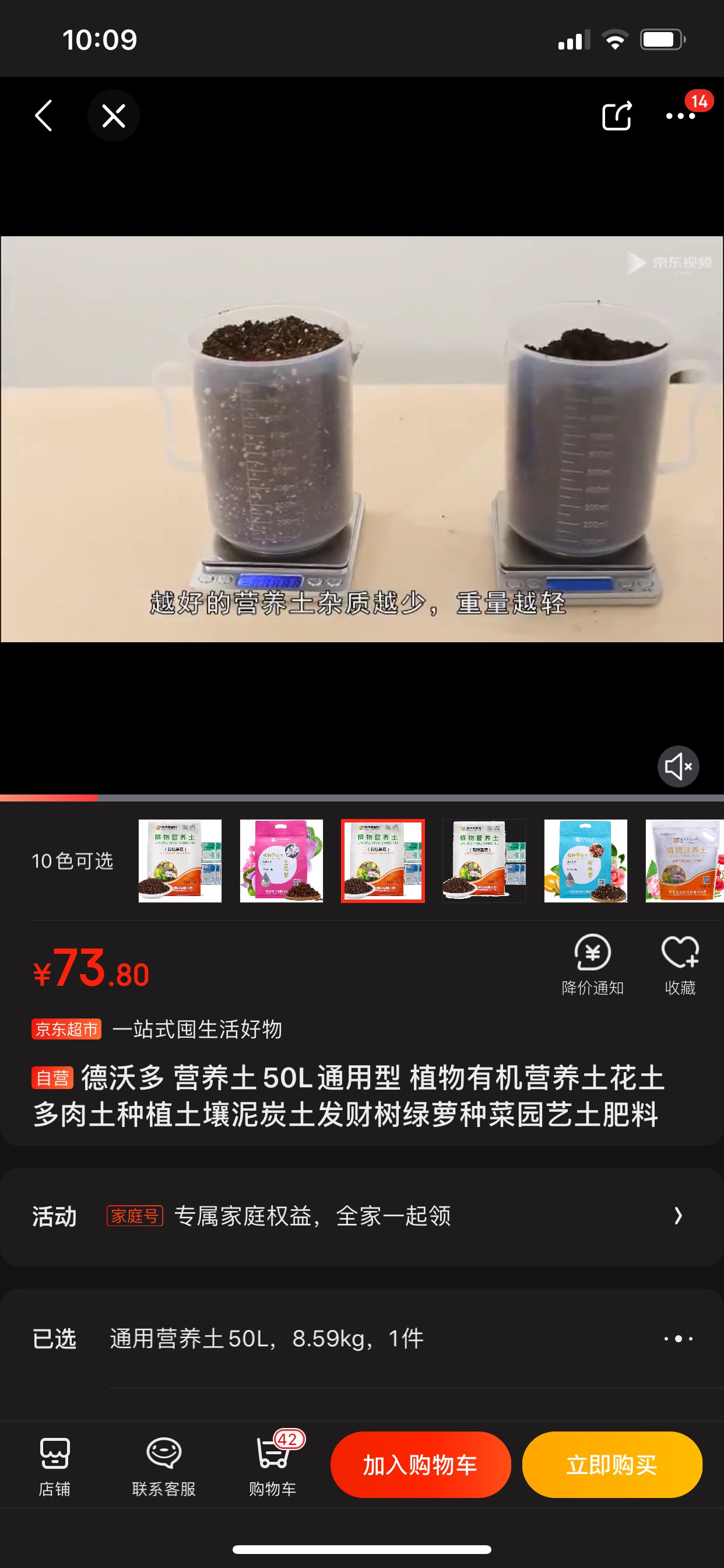Close the video with the X button
Screen dimensions: 724x1568
pyautogui.click(x=114, y=116)
